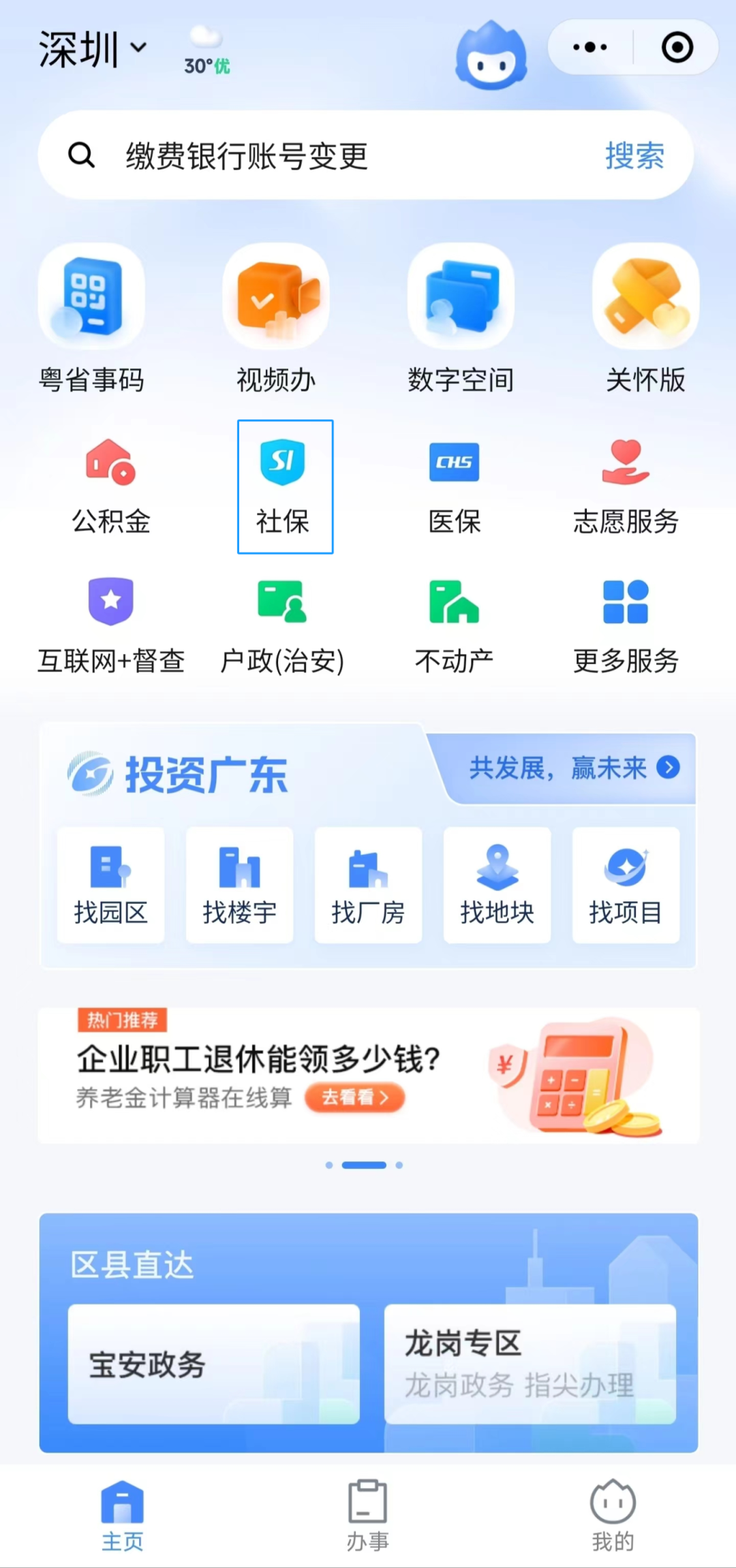The image size is (736, 1568).
Task: Close the mini program with the circle icon
Action: (x=677, y=48)
